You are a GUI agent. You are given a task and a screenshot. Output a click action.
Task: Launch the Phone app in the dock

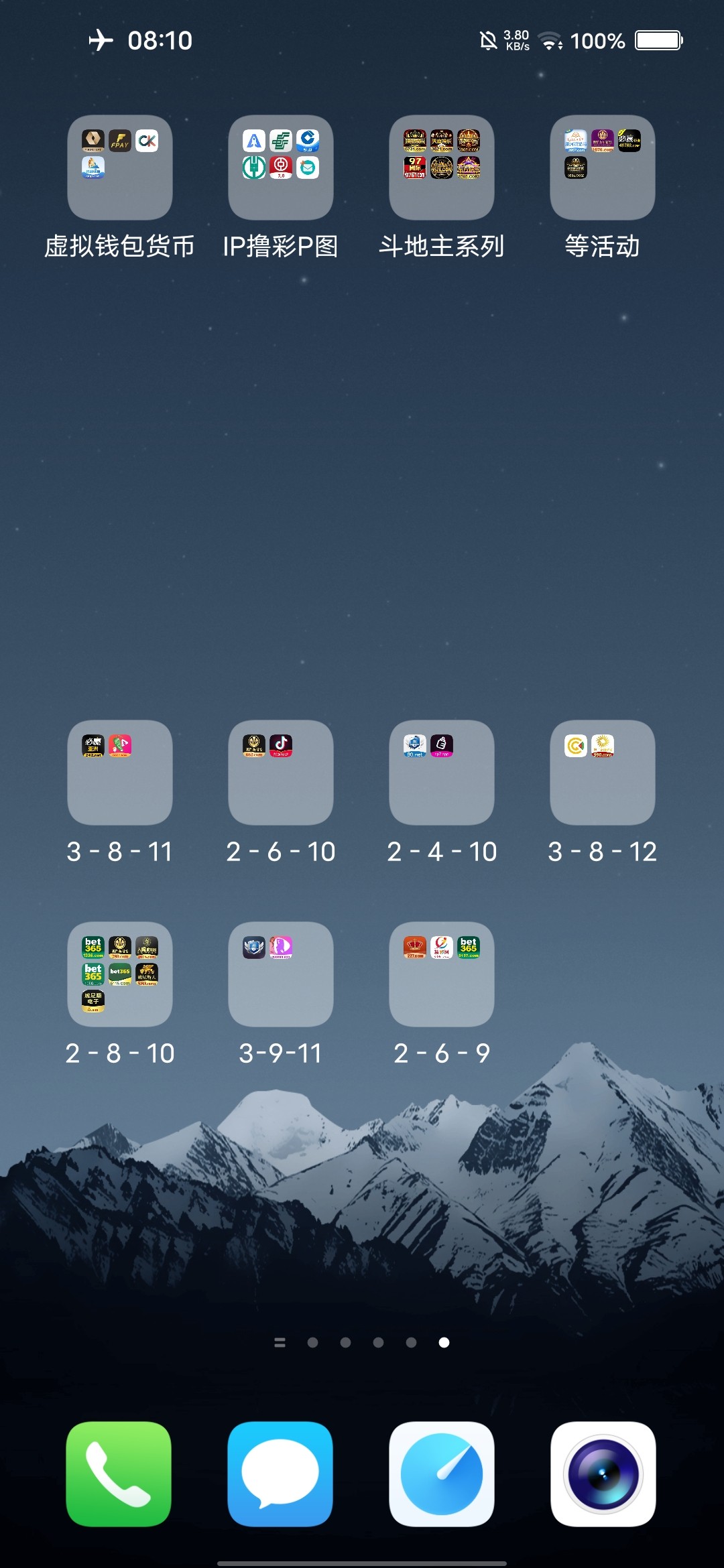click(x=119, y=1474)
